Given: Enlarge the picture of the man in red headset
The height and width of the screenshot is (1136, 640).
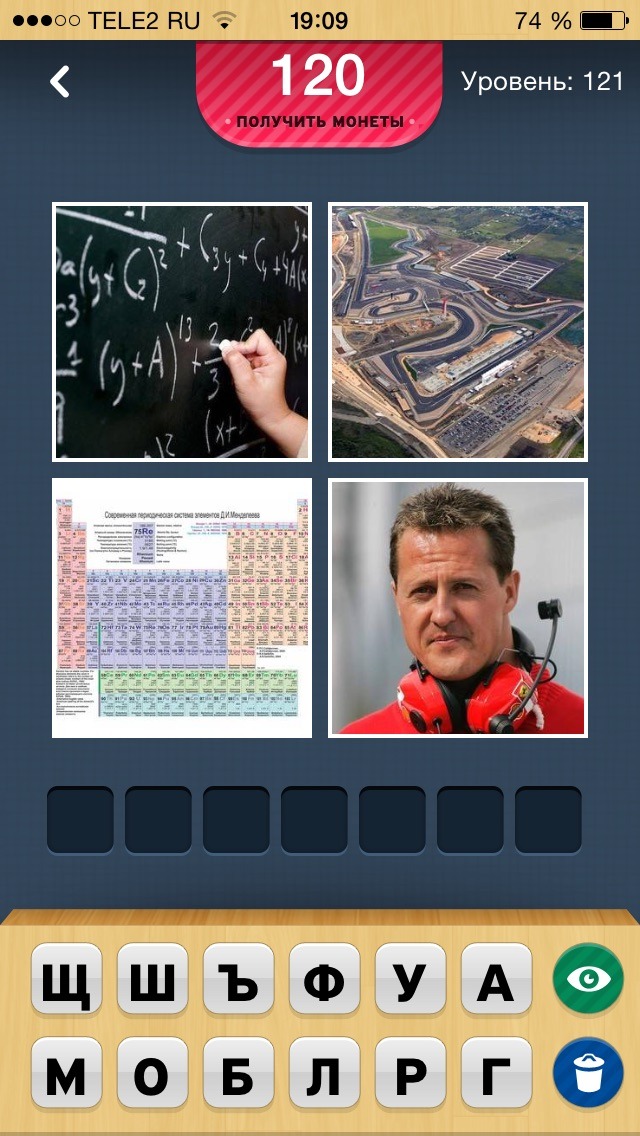Looking at the screenshot, I should tap(457, 608).
